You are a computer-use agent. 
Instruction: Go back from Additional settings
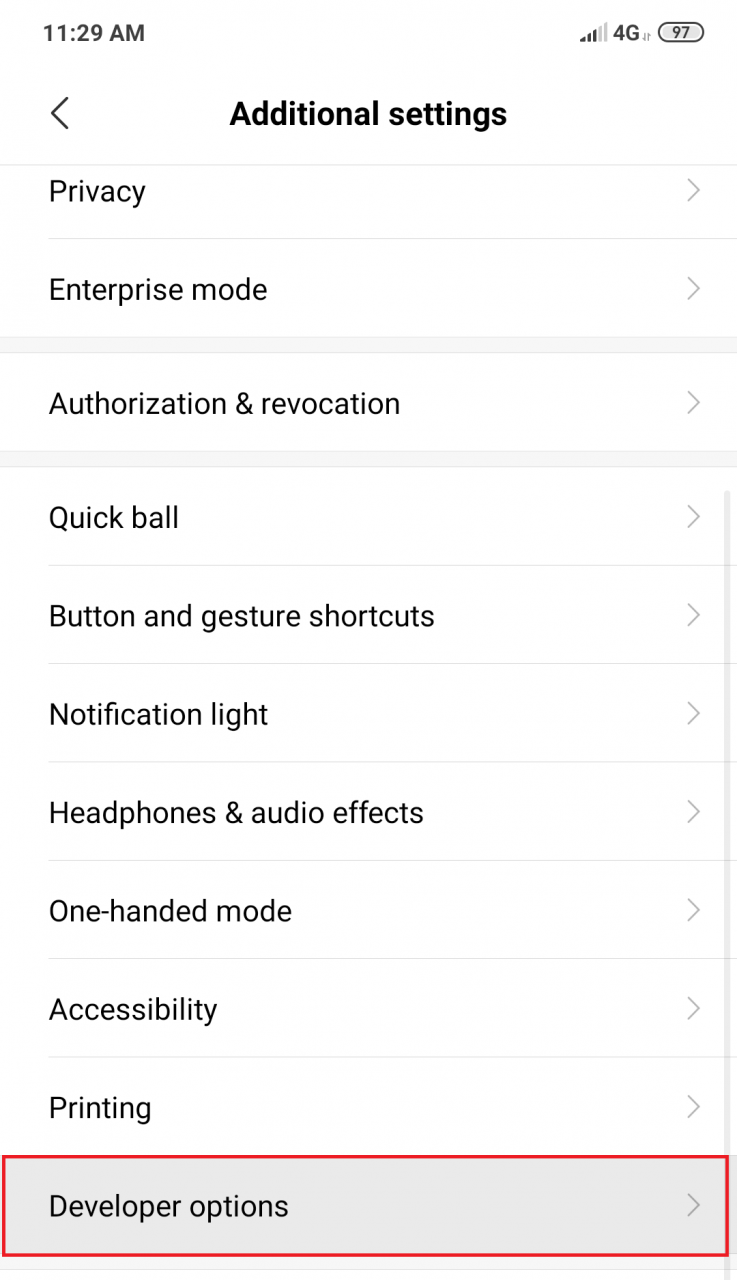point(60,113)
